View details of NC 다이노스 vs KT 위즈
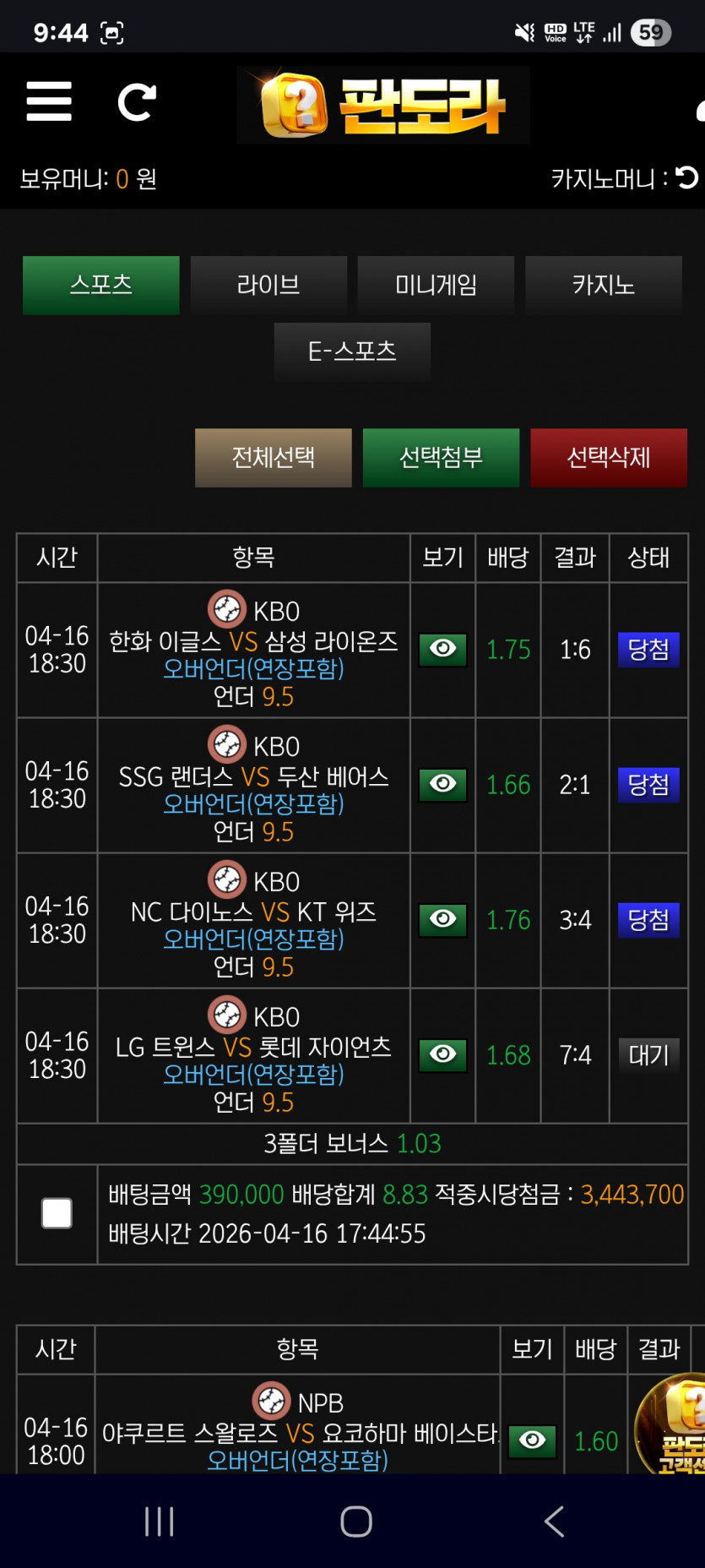Screen dimensions: 705x1568 click(443, 920)
